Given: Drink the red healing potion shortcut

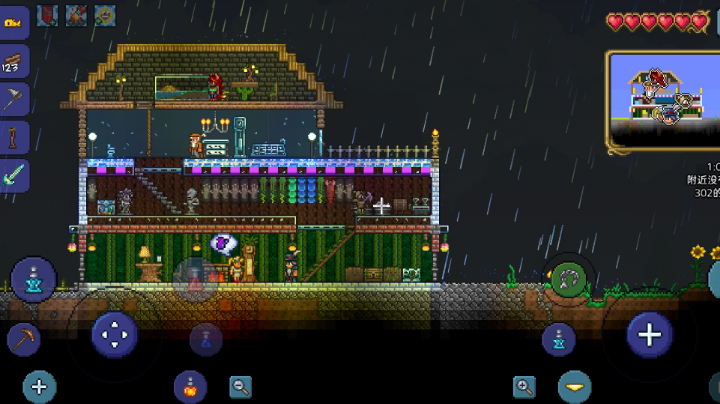Looking at the screenshot, I should click(190, 385).
